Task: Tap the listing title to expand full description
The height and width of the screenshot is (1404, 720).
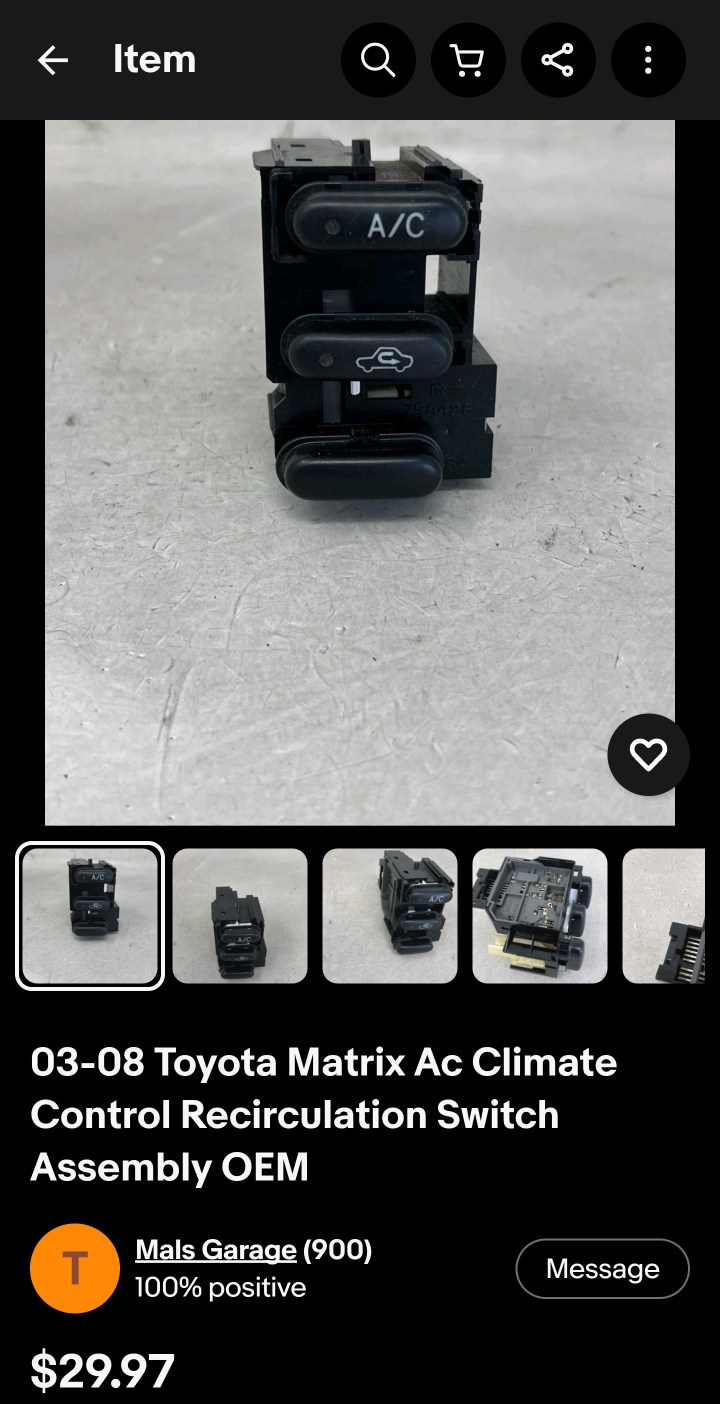Action: click(x=323, y=1114)
